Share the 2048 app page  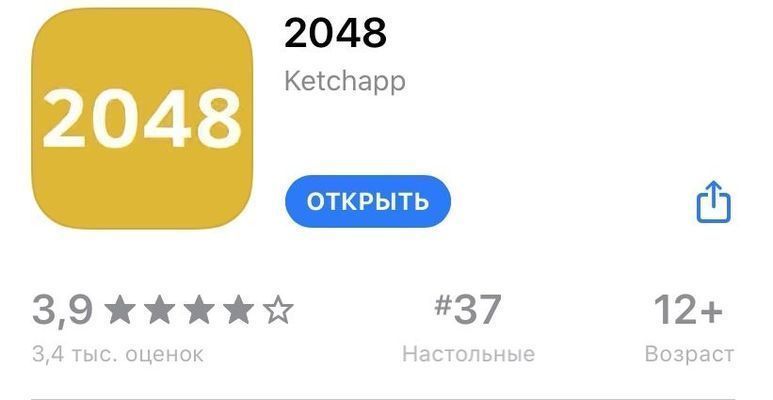(x=713, y=203)
